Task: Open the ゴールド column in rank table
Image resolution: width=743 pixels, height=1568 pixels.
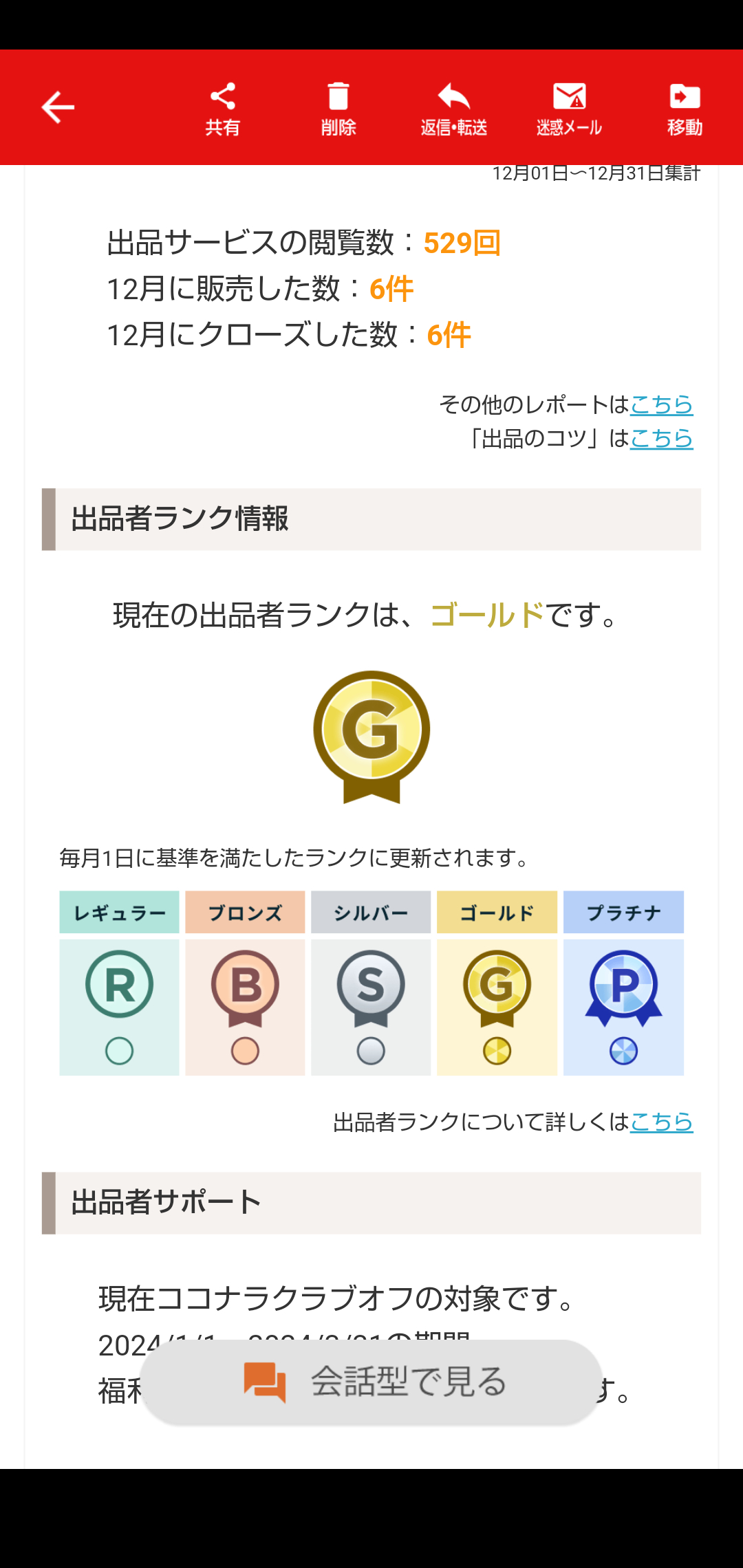Action: [x=497, y=913]
